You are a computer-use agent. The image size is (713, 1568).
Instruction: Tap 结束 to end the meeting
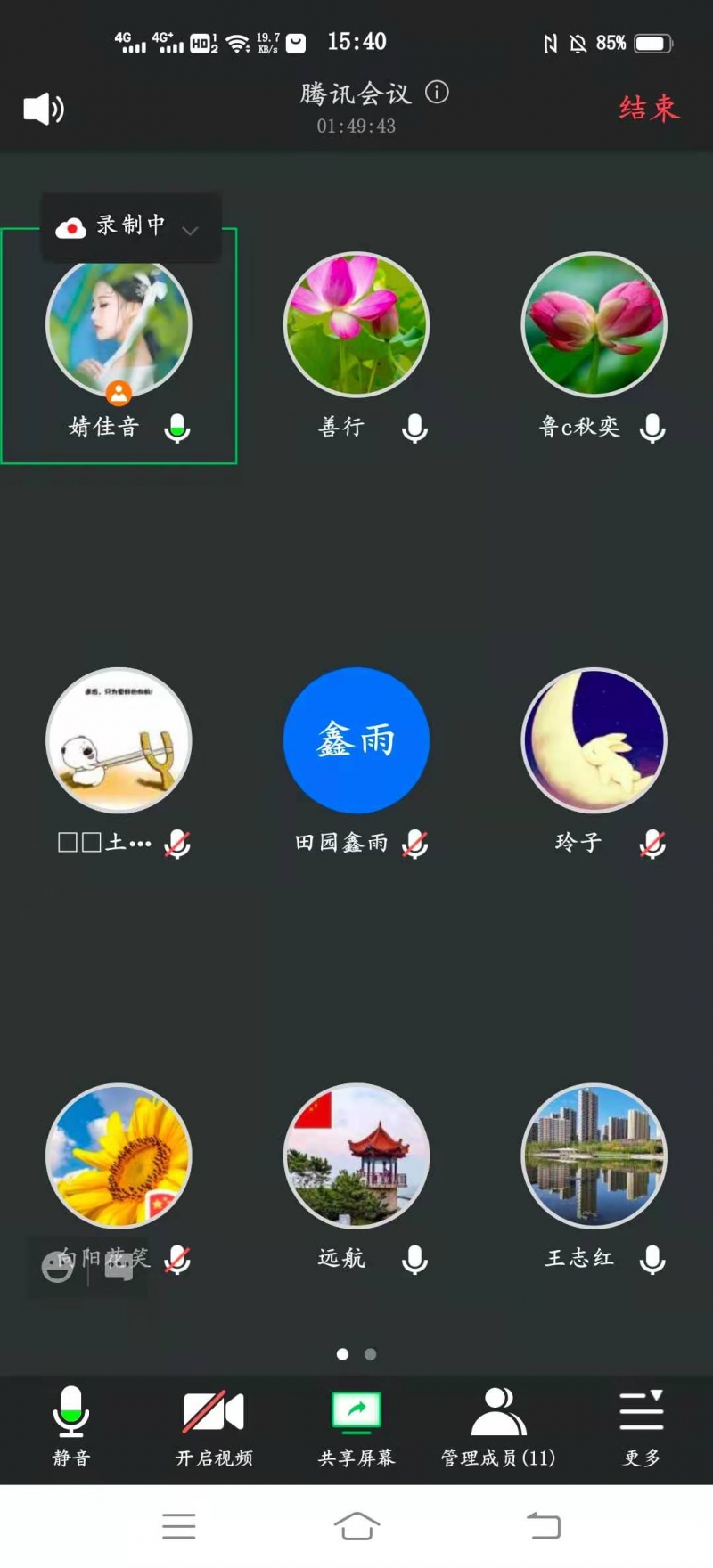[x=649, y=108]
